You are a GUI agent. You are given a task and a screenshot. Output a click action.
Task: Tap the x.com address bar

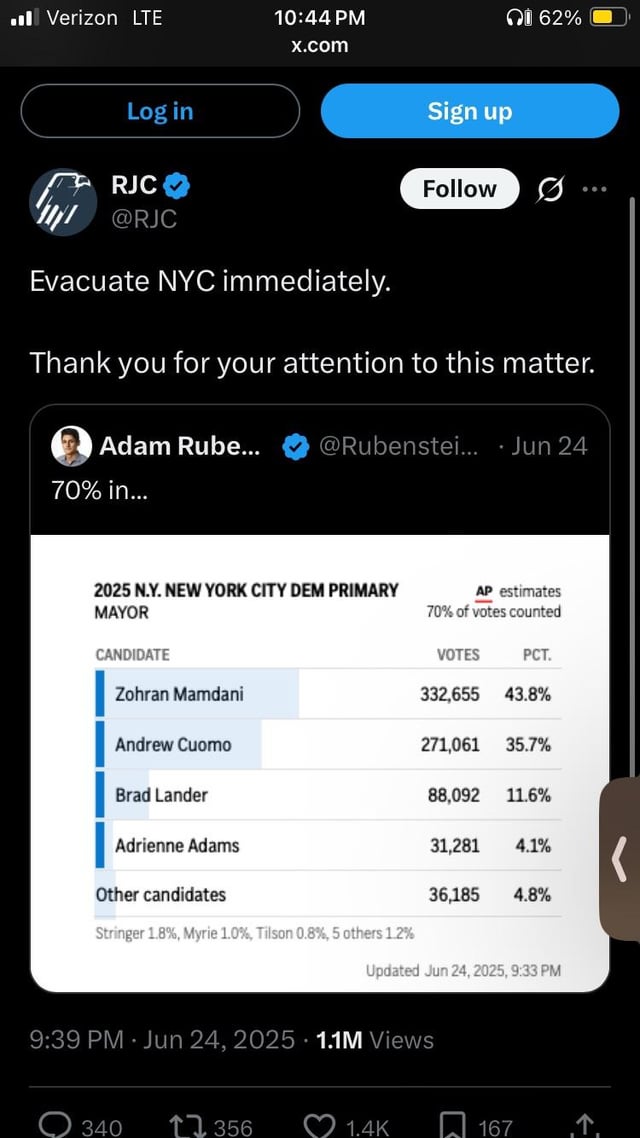coord(320,45)
